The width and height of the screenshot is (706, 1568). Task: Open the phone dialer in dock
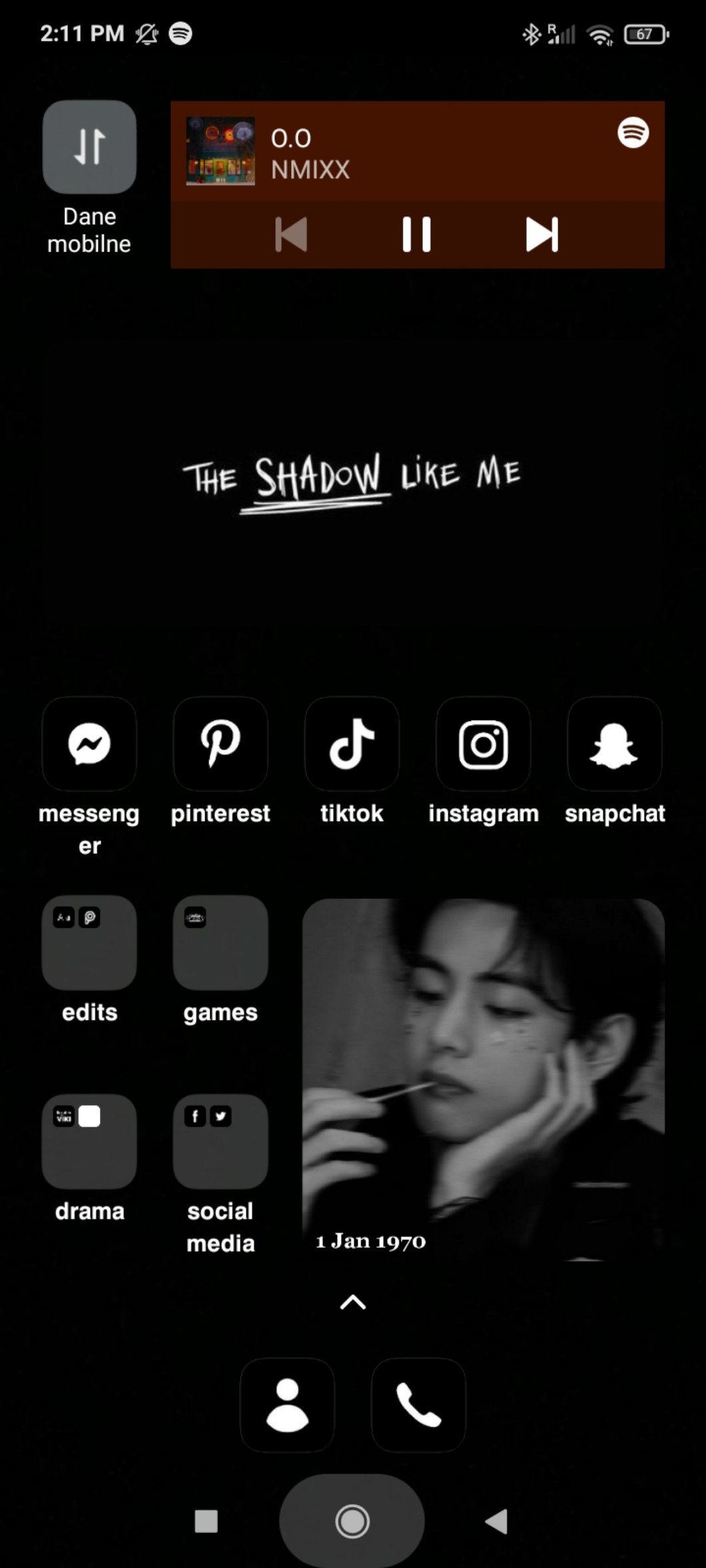coord(418,1405)
